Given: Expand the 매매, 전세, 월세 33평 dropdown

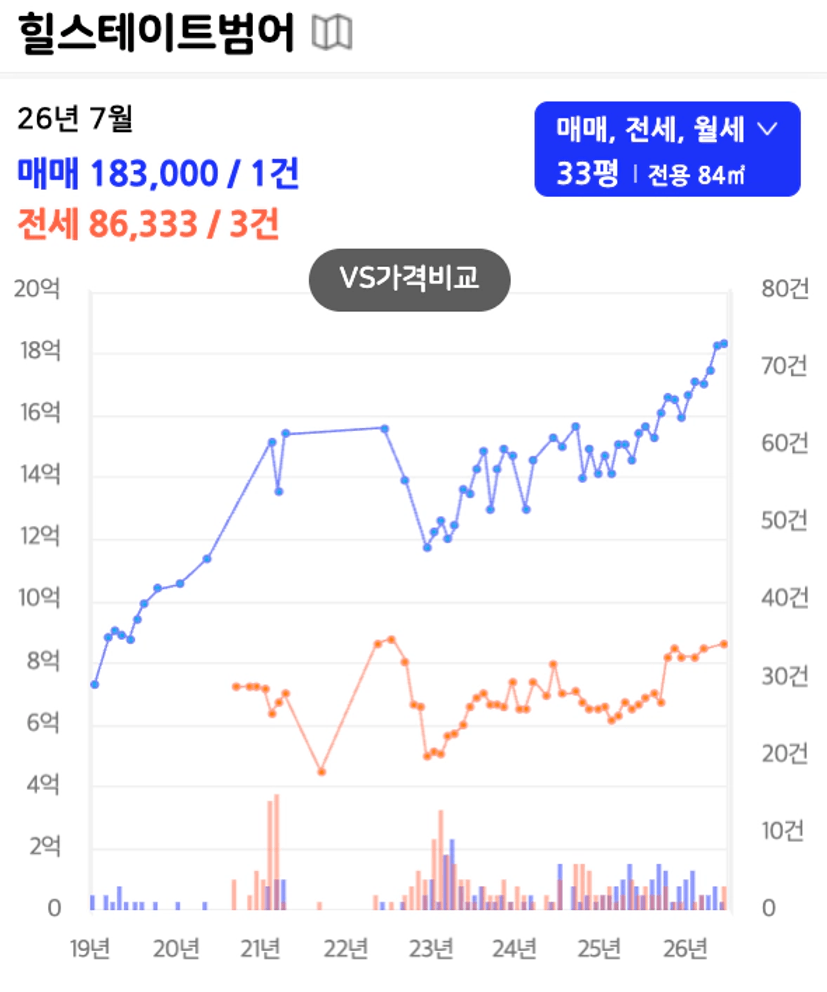Looking at the screenshot, I should (x=668, y=149).
